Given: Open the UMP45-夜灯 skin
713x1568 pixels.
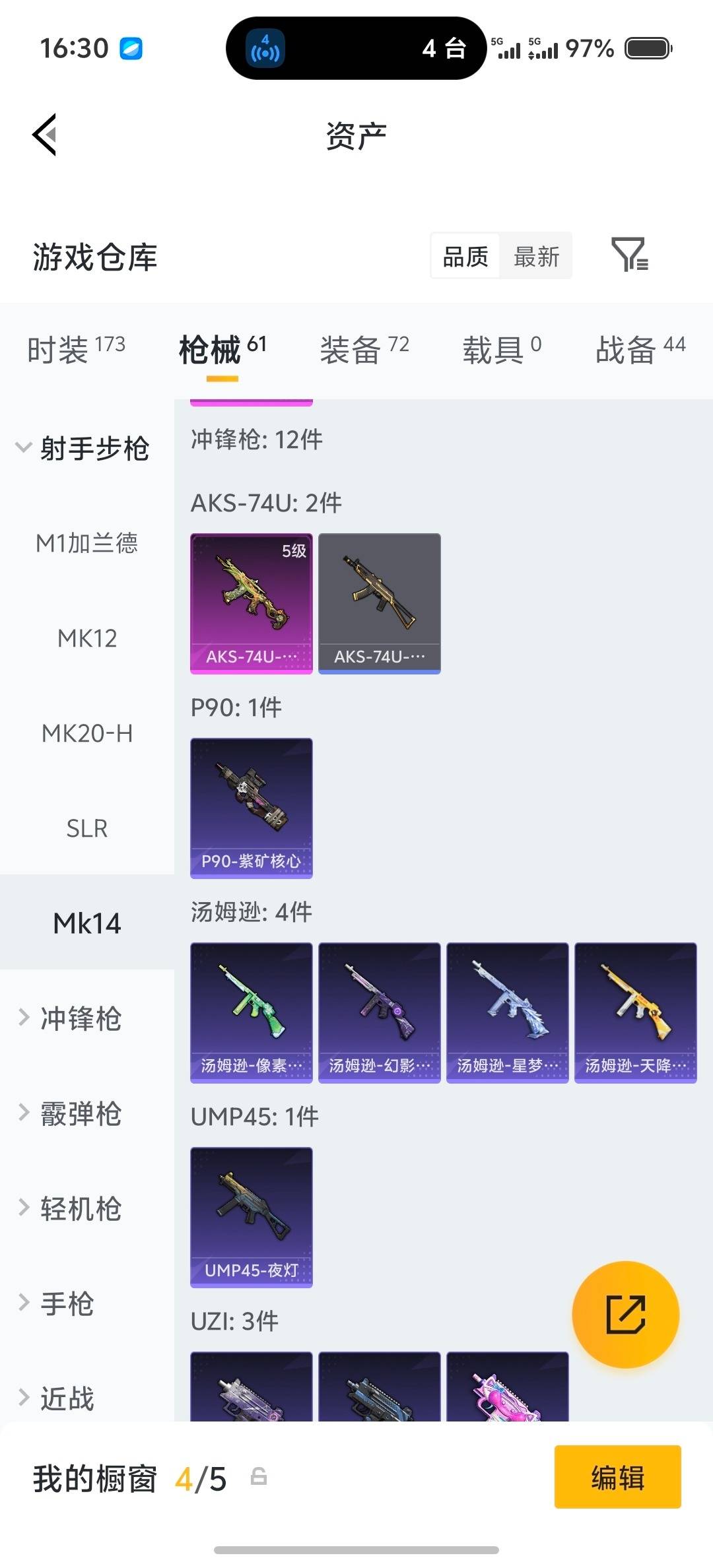Looking at the screenshot, I should pos(251,1217).
